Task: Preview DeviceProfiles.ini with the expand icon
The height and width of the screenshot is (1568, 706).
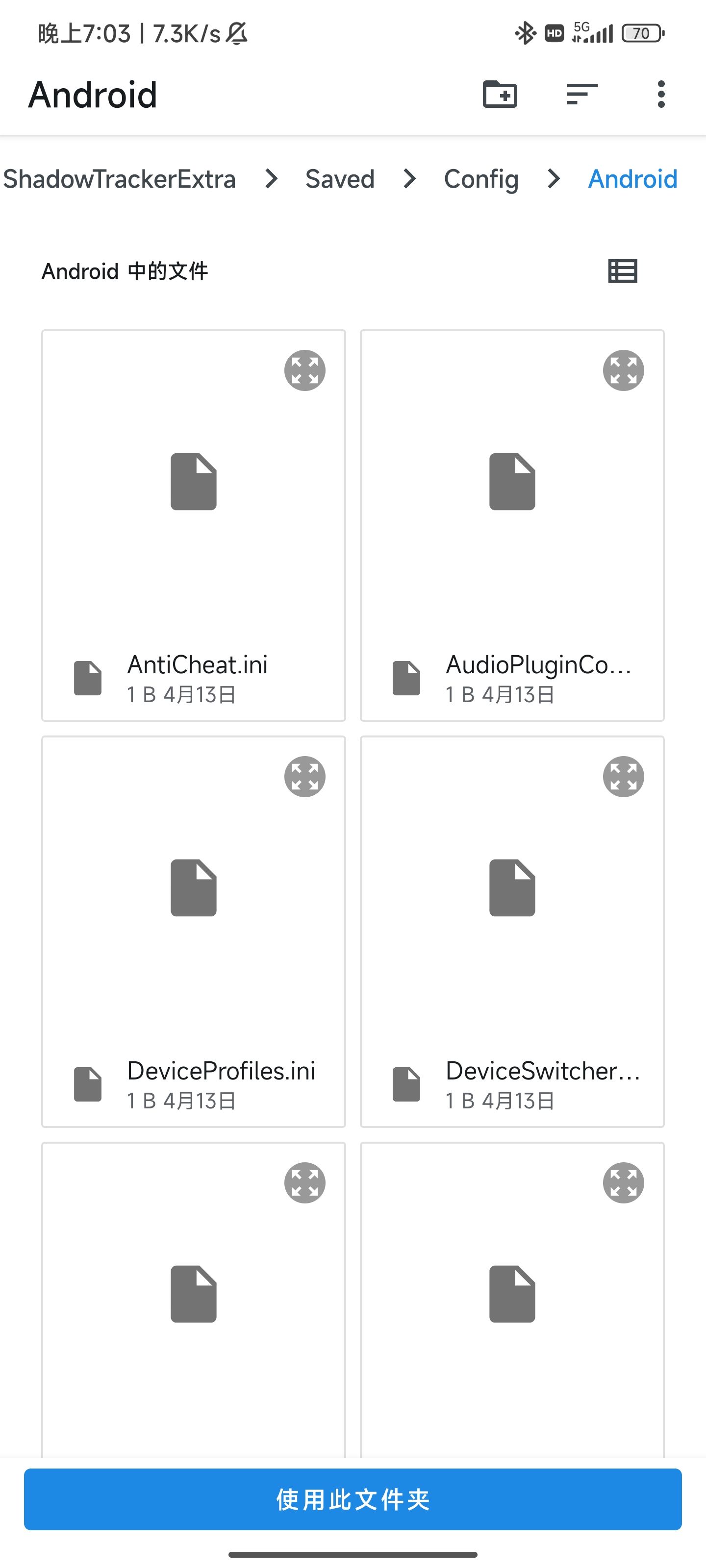Action: (304, 777)
